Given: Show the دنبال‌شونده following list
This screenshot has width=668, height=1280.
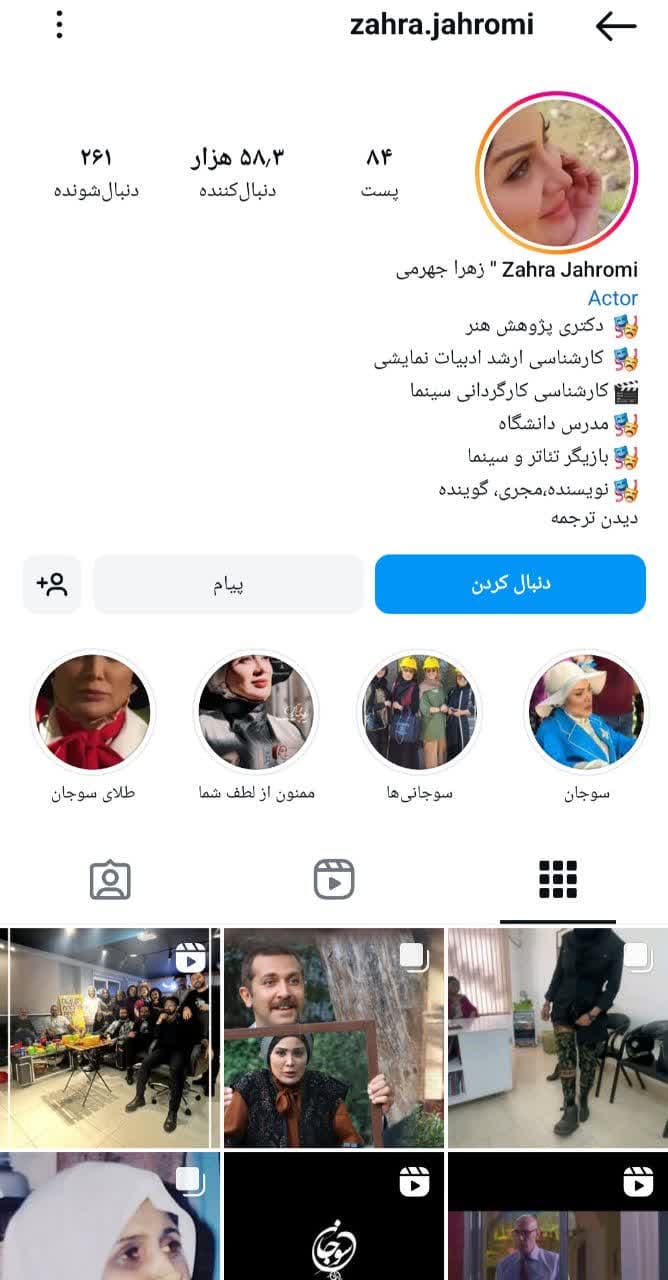Looking at the screenshot, I should [x=96, y=172].
